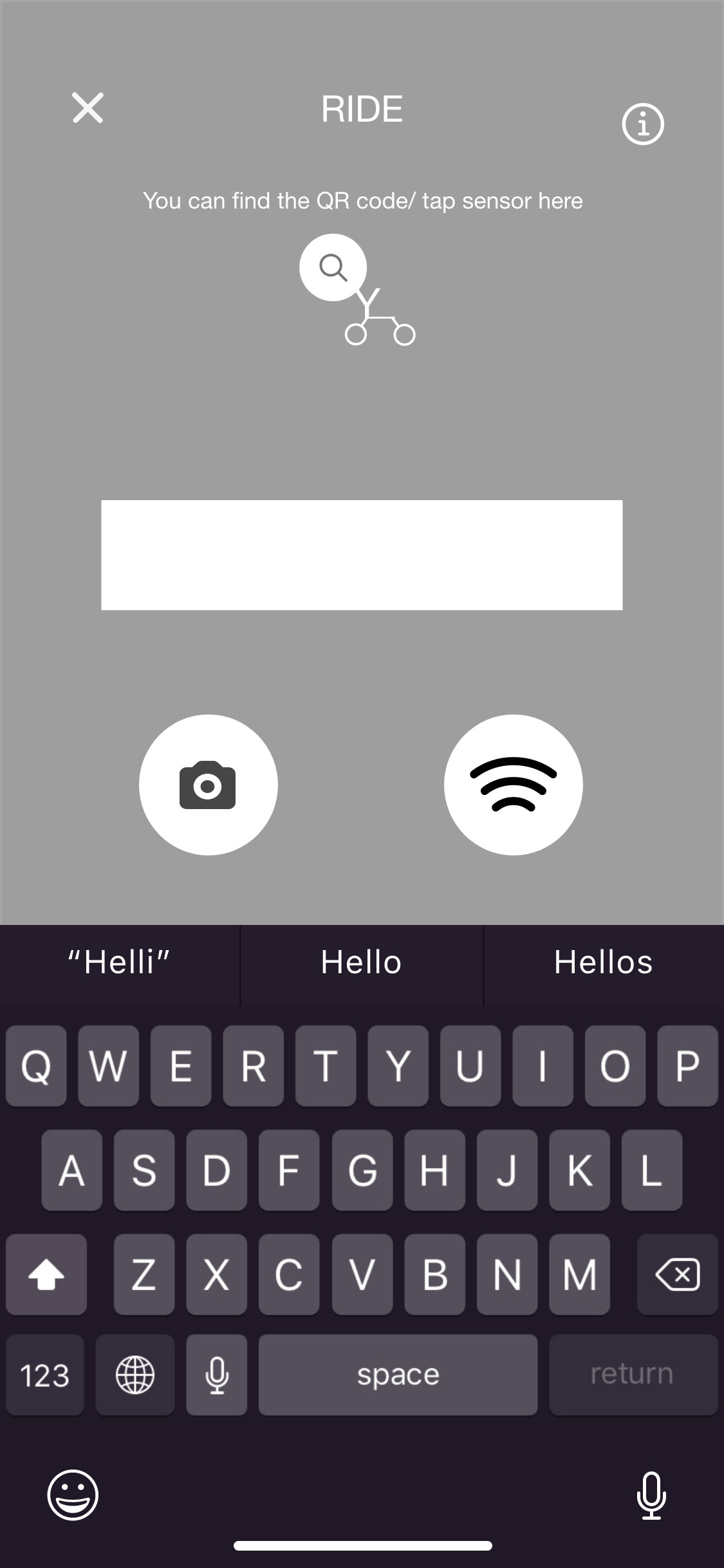Screen dimensions: 724x1568
Task: Pick the quoted "Helli" suggestion
Action: click(x=120, y=963)
